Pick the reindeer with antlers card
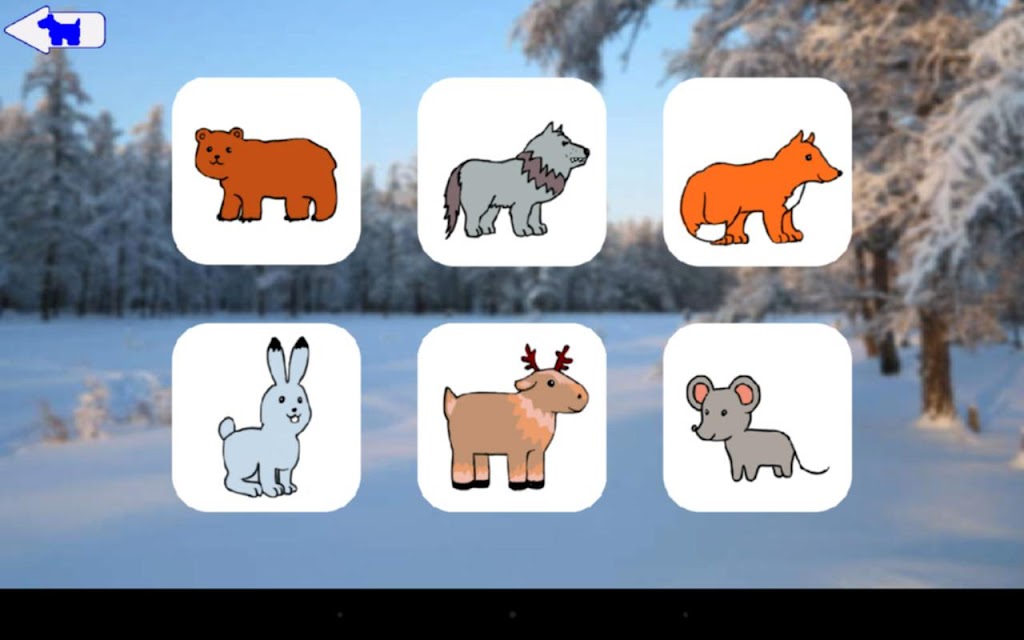The width and height of the screenshot is (1024, 640). (x=512, y=417)
